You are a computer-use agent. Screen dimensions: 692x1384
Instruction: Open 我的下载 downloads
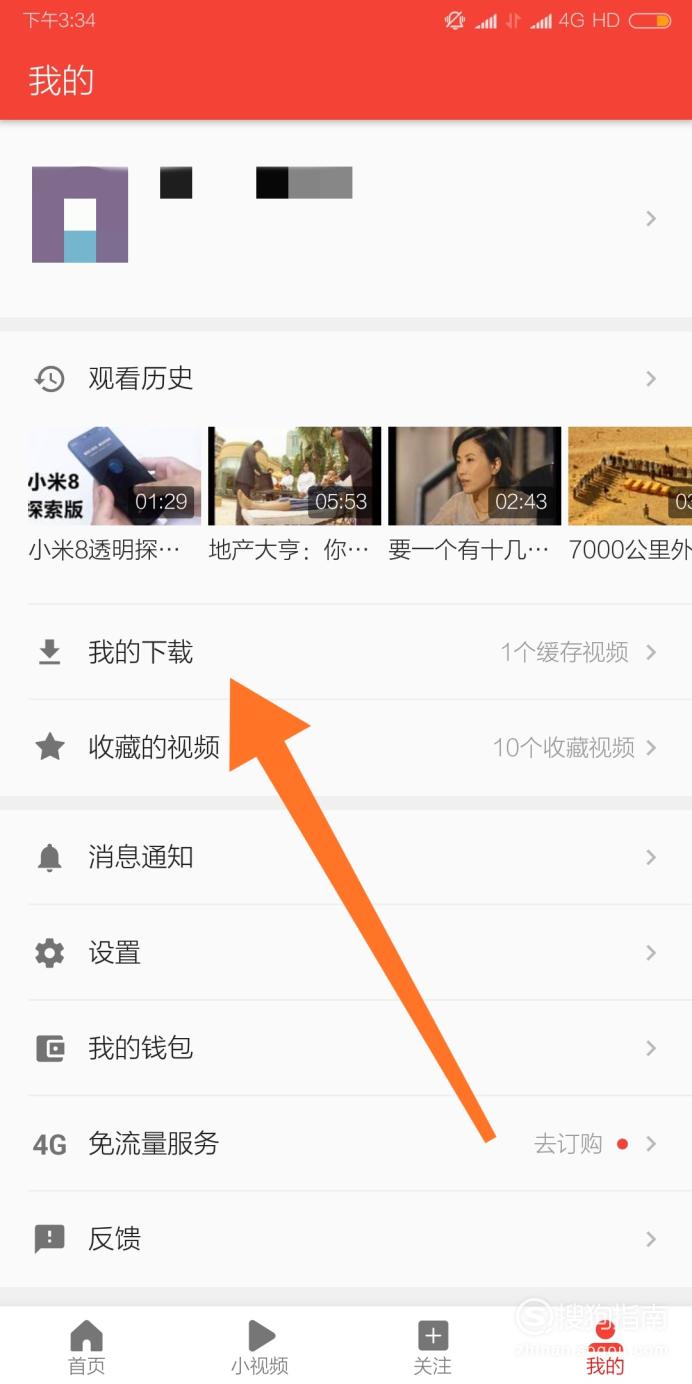(x=346, y=652)
